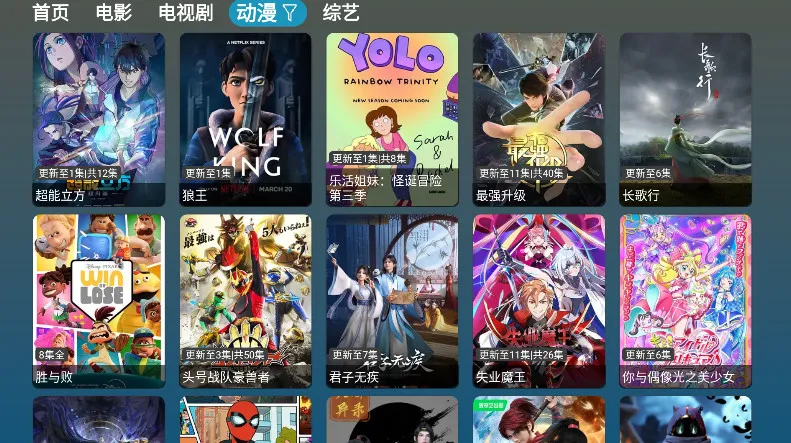Switch to the 电影 tab
Image resolution: width=791 pixels, height=443 pixels.
[x=114, y=13]
